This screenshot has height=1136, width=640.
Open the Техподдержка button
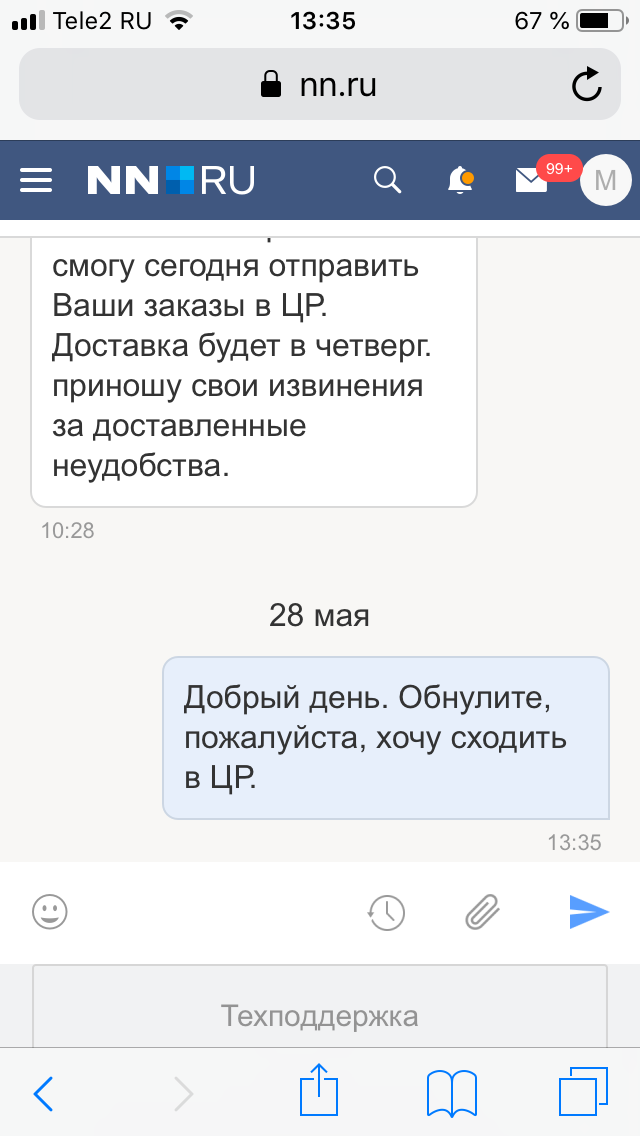(x=320, y=1017)
